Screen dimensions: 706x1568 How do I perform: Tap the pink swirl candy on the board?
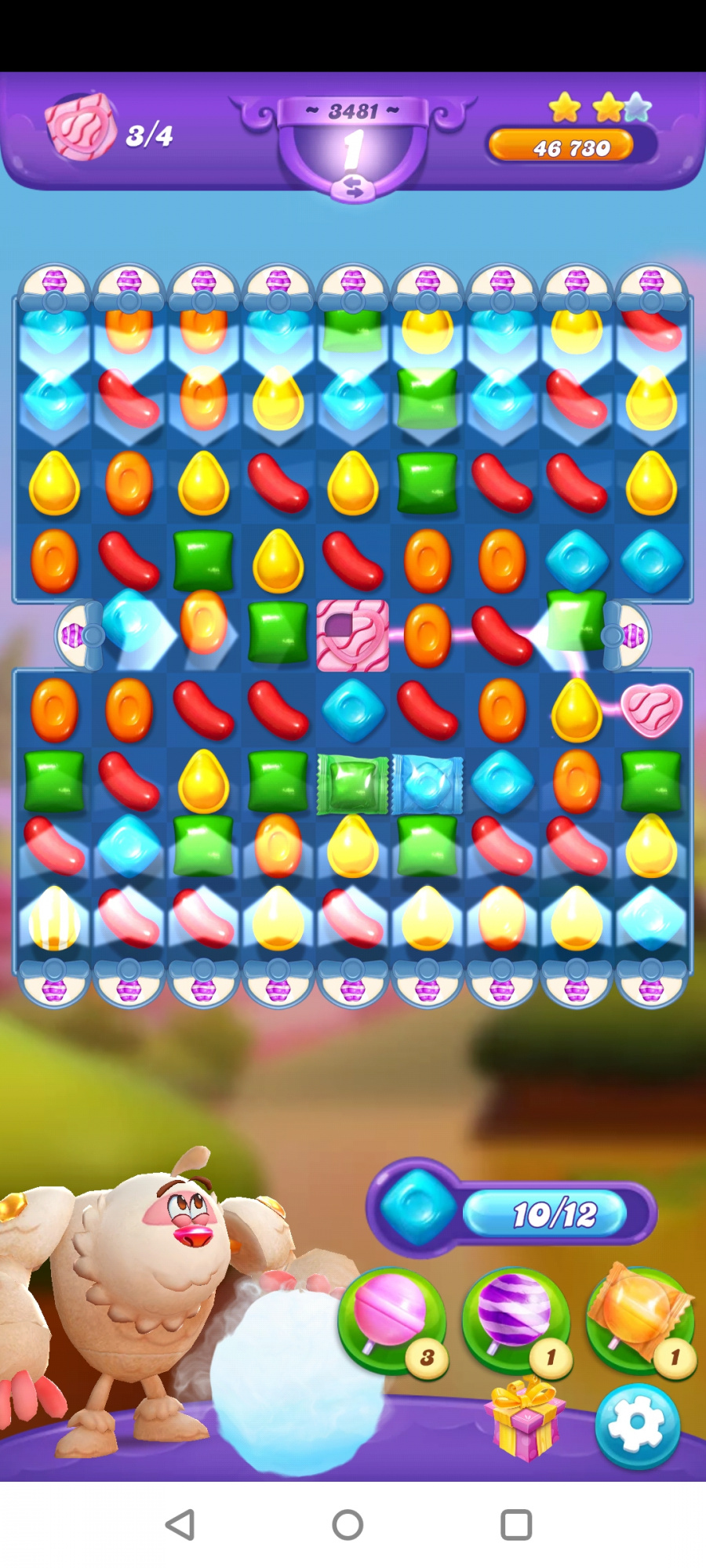(x=352, y=635)
